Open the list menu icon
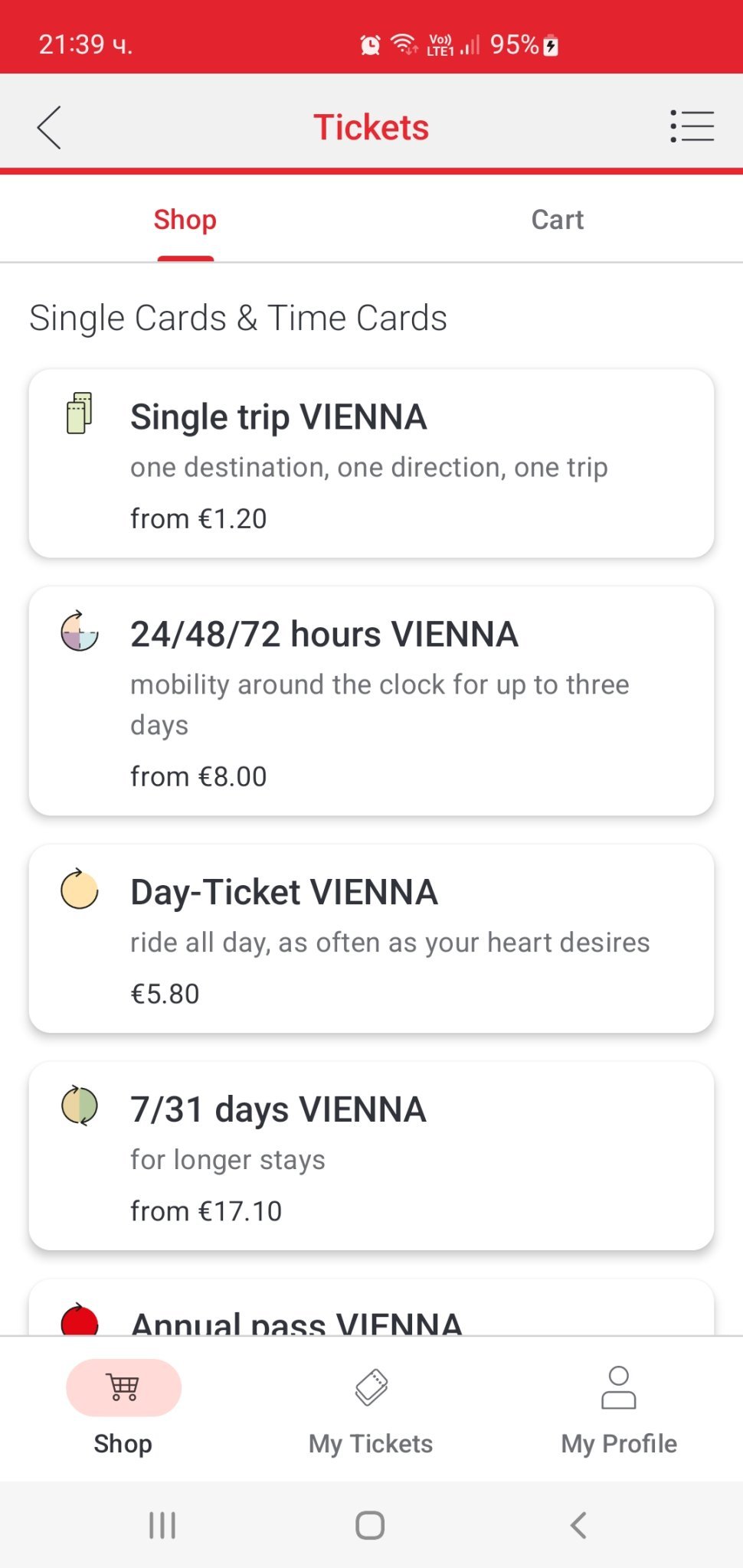Screen dimensions: 743x1568 tap(692, 126)
